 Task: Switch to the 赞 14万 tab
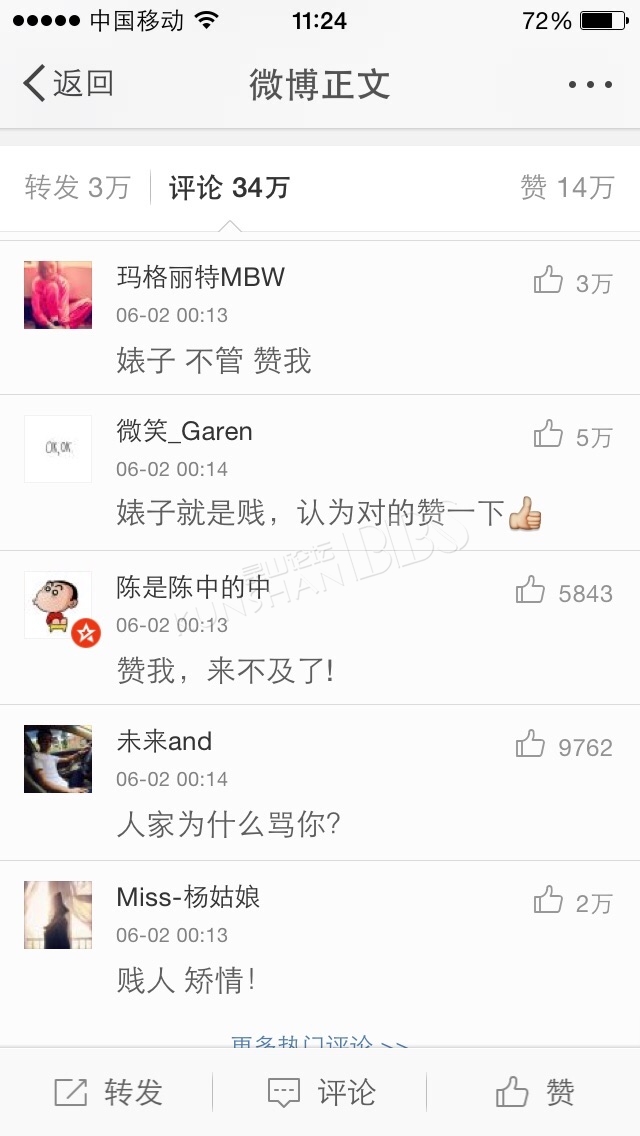pyautogui.click(x=568, y=188)
